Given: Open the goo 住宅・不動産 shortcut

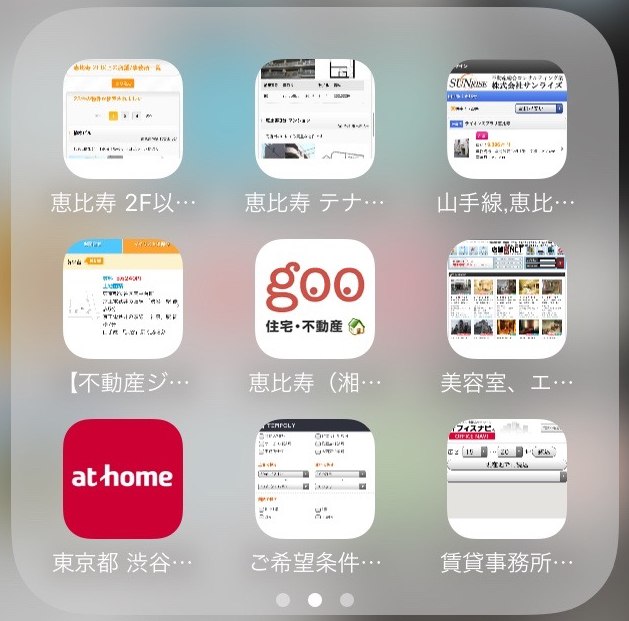Looking at the screenshot, I should click(x=315, y=299).
